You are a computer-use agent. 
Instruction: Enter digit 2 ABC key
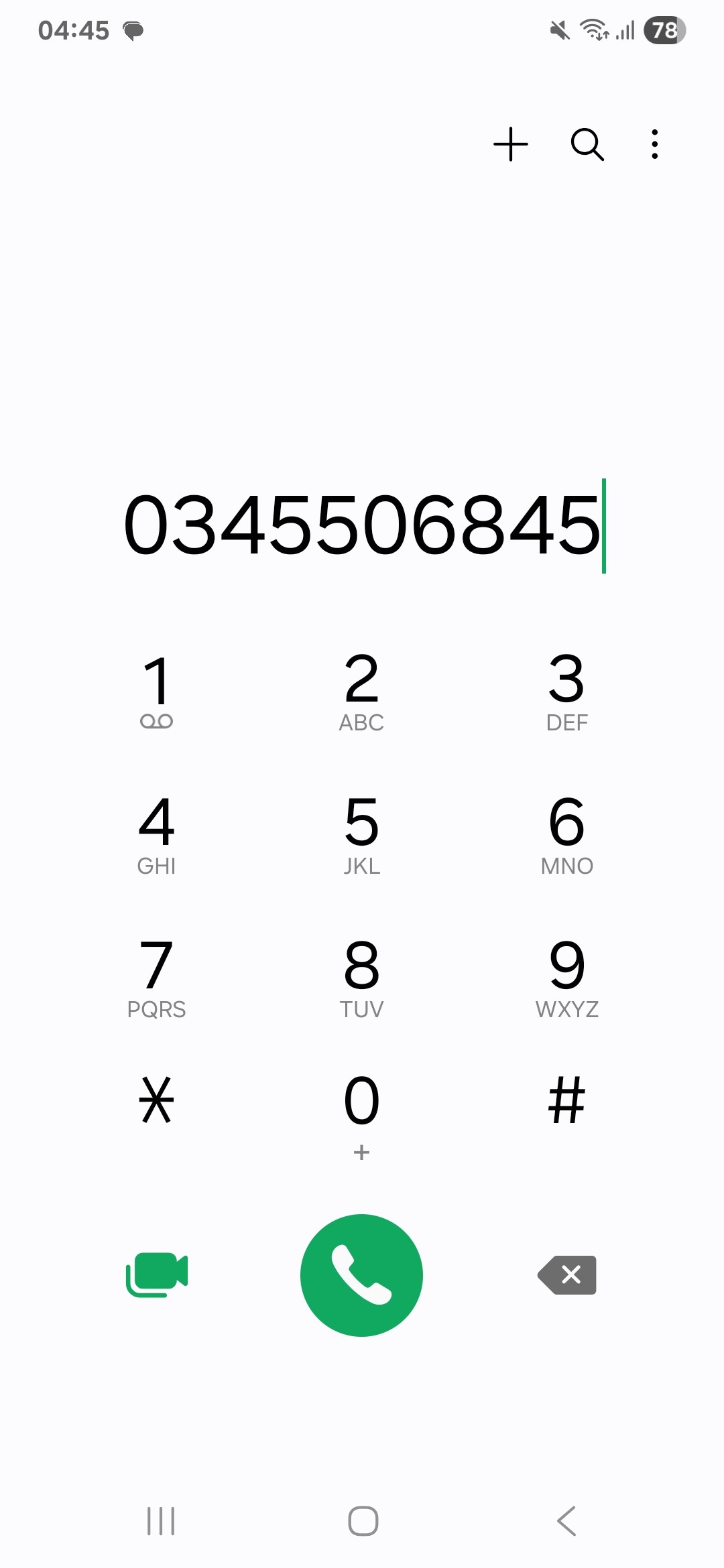pyautogui.click(x=362, y=690)
